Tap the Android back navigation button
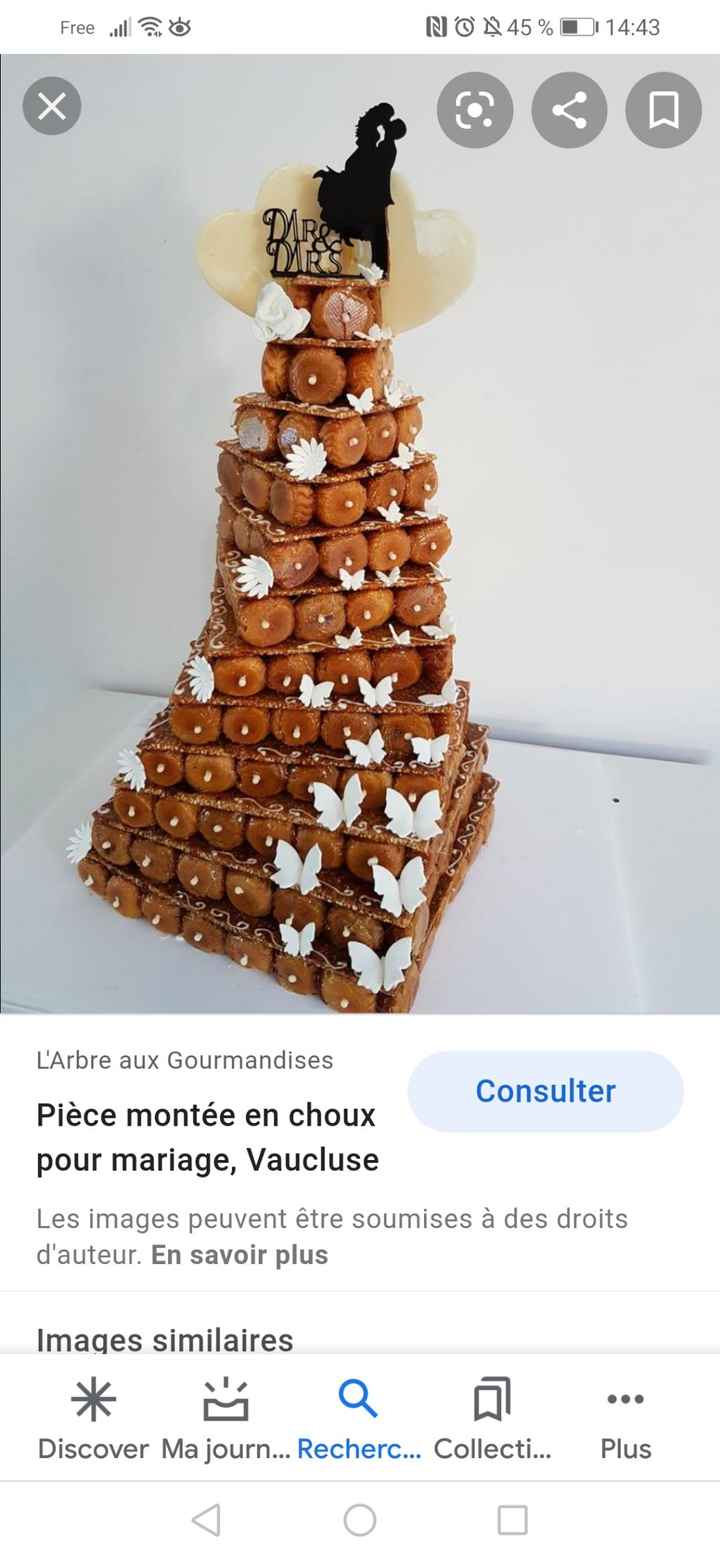This screenshot has width=720, height=1560. [x=207, y=1519]
